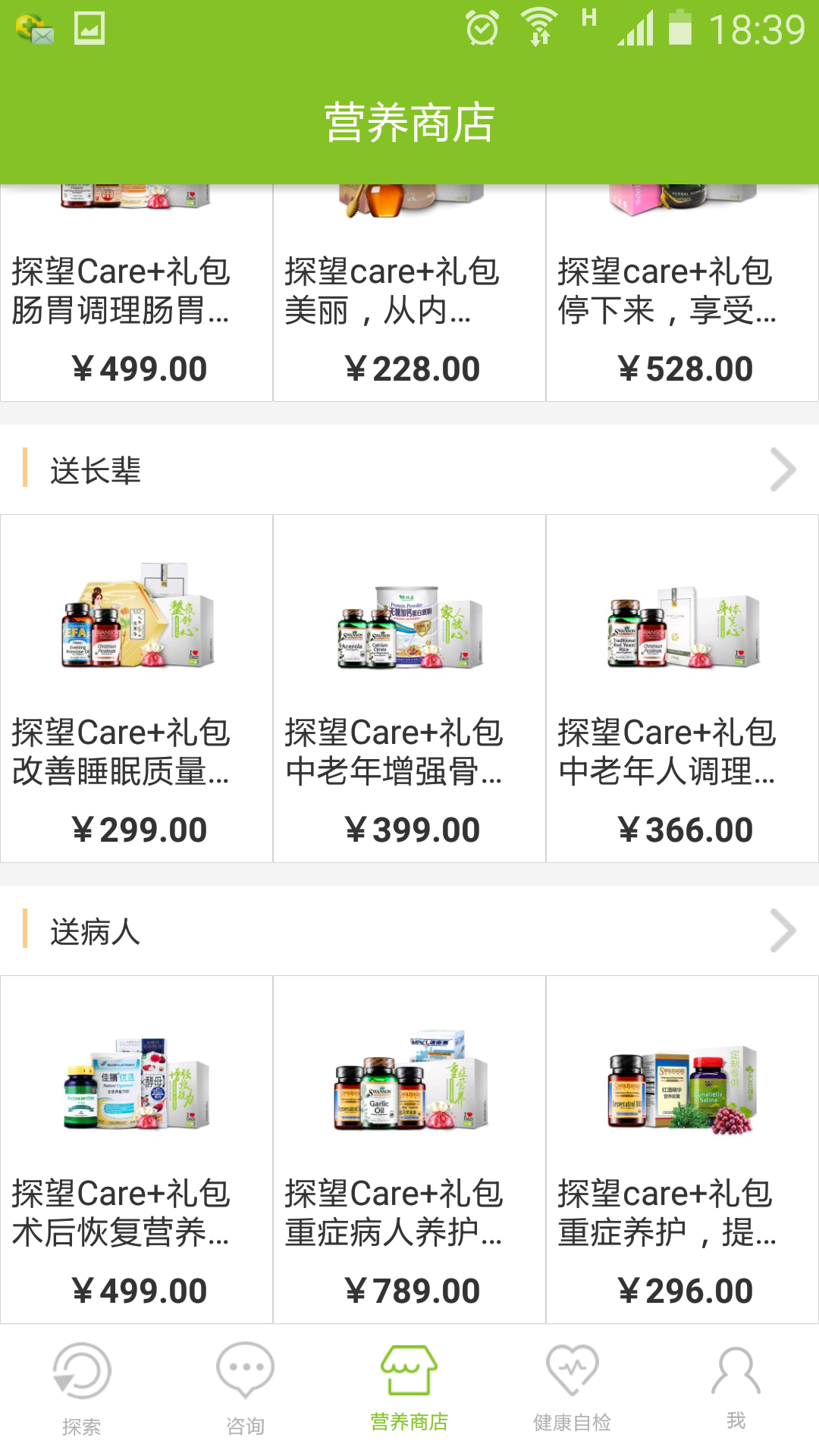Expand the 送长辈 section
The width and height of the screenshot is (819, 1456).
coord(783,470)
